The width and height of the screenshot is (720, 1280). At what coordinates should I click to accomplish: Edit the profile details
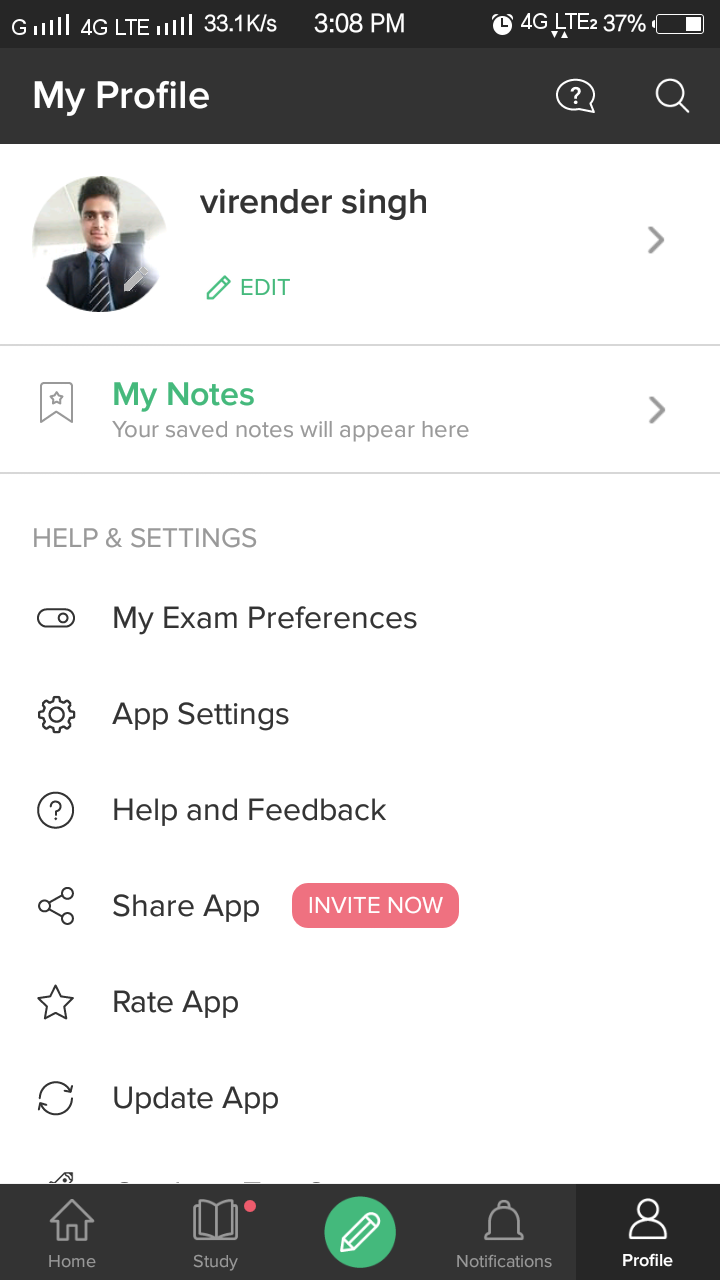(x=248, y=288)
